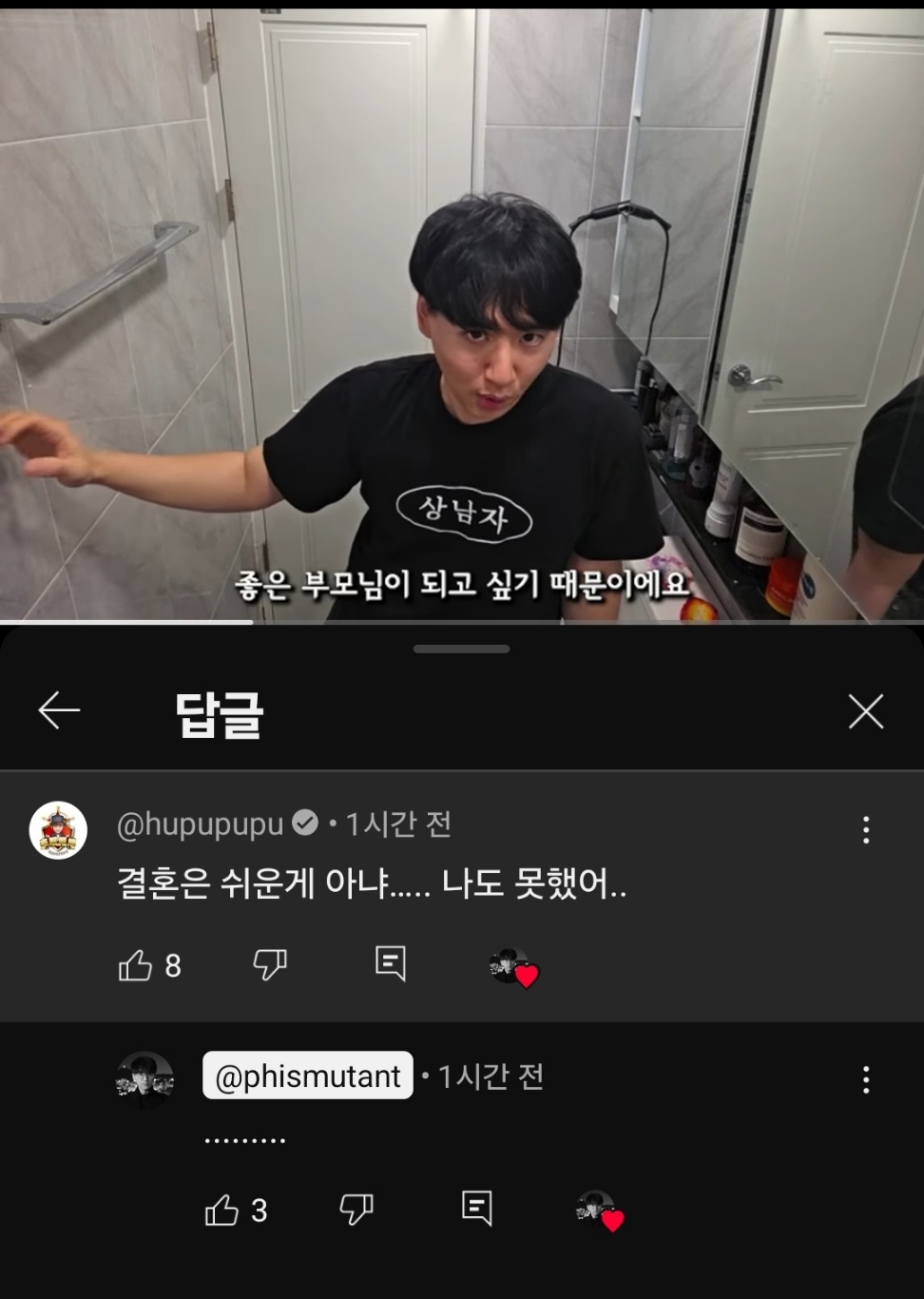Open overflow menu for @hupupupu's comment

865,829
